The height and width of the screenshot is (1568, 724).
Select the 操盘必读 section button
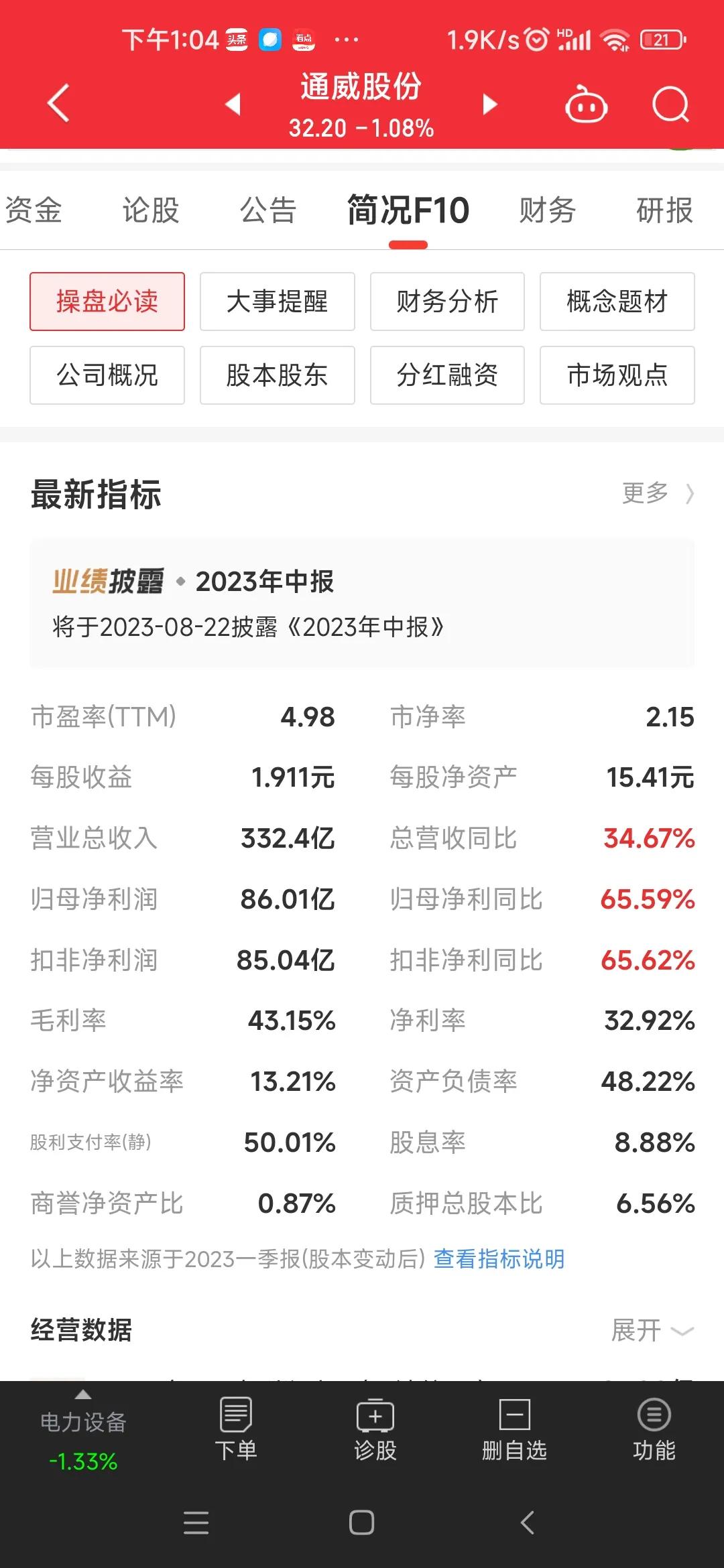107,302
